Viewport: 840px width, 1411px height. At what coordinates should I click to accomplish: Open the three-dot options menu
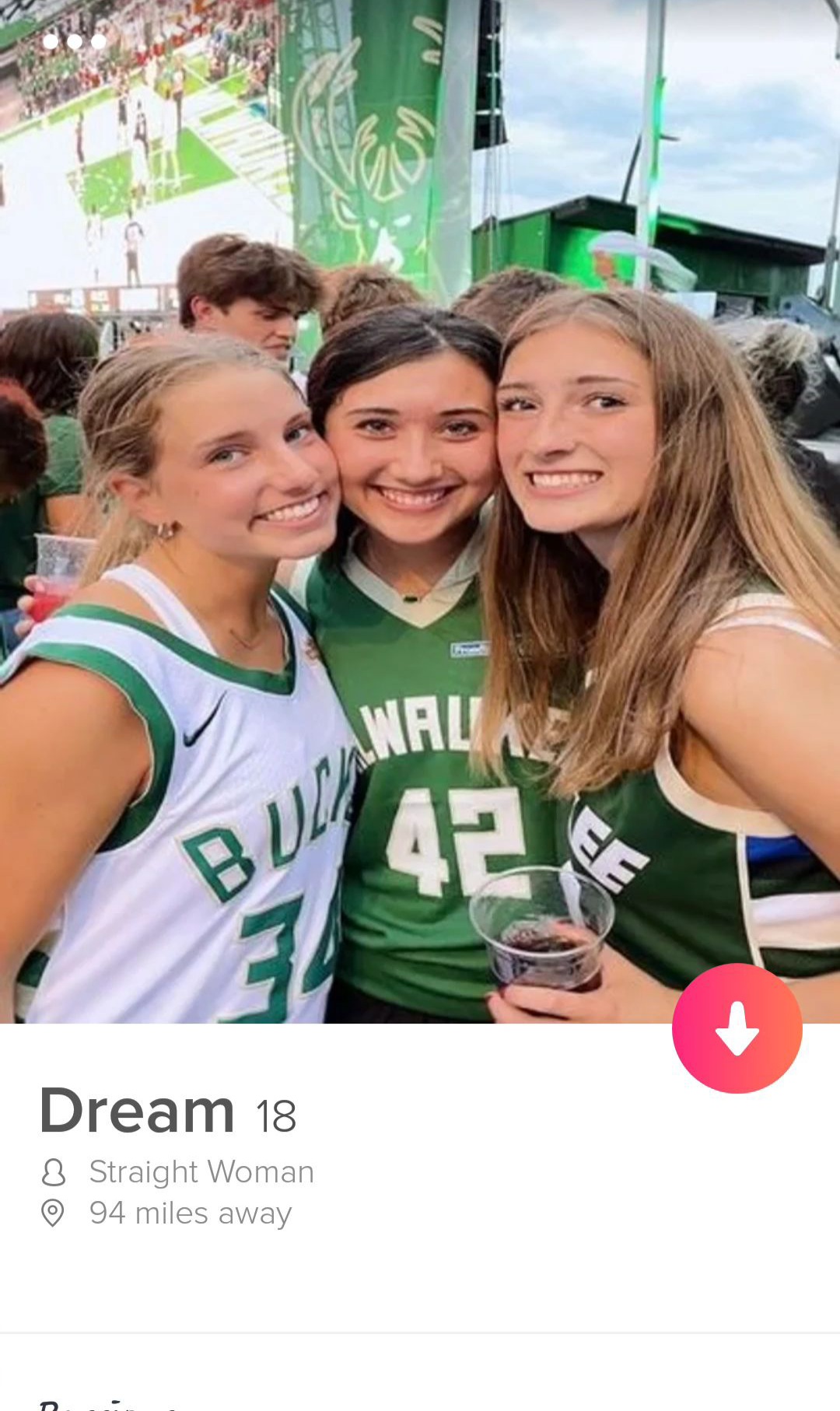[75, 41]
